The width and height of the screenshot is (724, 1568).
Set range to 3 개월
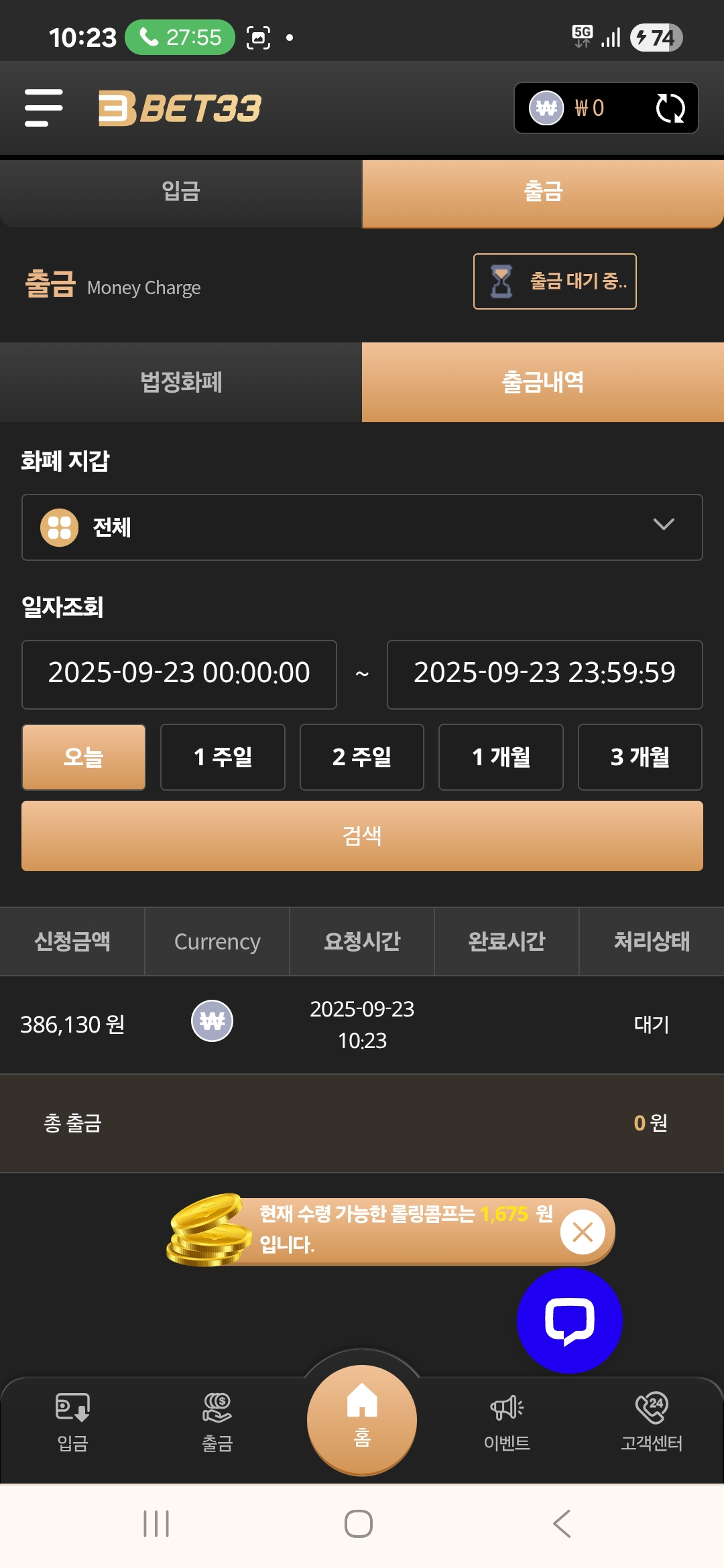[x=640, y=757]
